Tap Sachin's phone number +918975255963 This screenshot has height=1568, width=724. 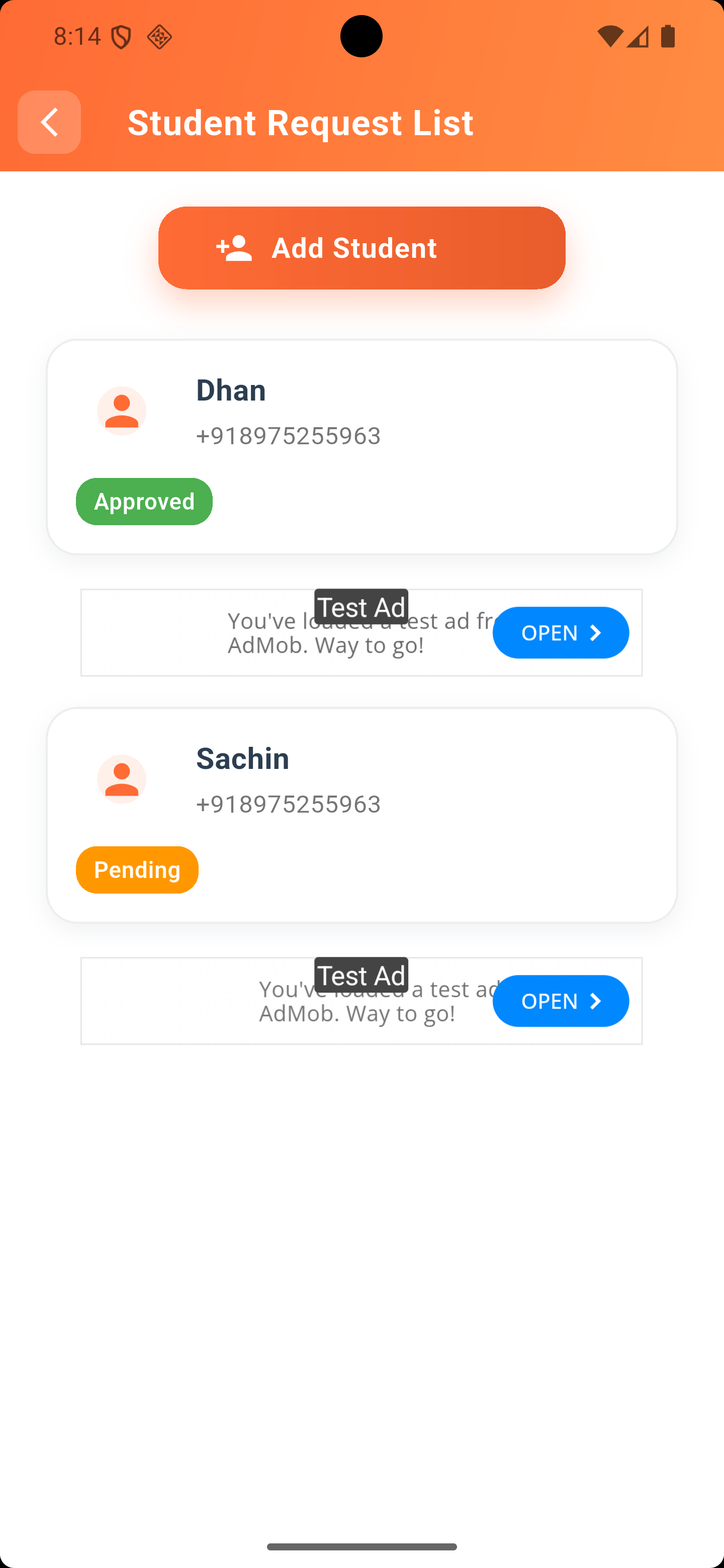(288, 804)
